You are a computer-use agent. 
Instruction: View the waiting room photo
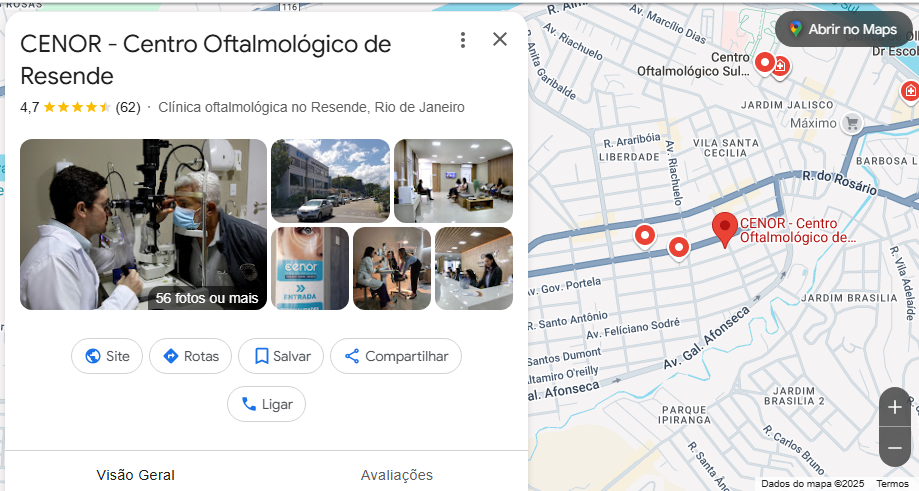tap(454, 181)
